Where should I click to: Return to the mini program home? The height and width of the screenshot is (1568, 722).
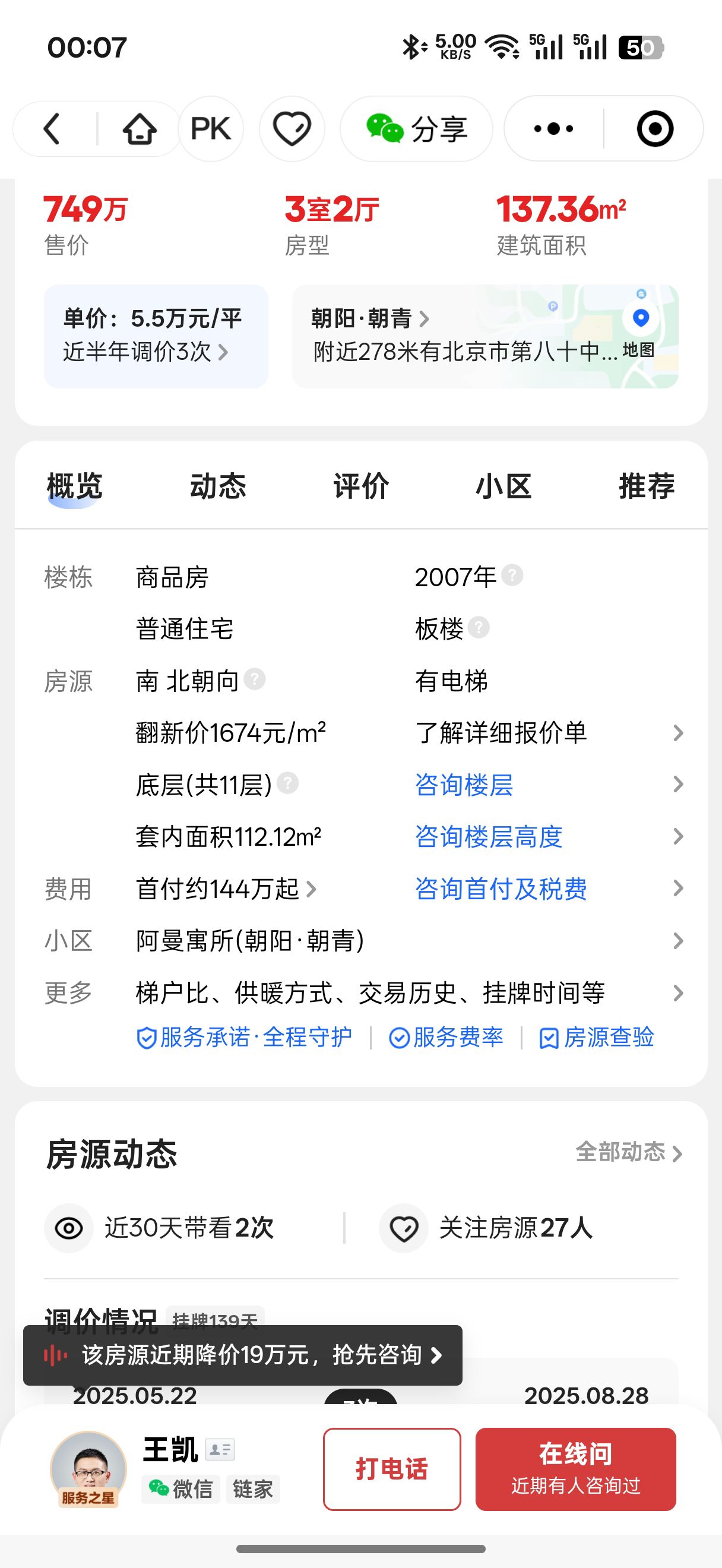pos(140,129)
